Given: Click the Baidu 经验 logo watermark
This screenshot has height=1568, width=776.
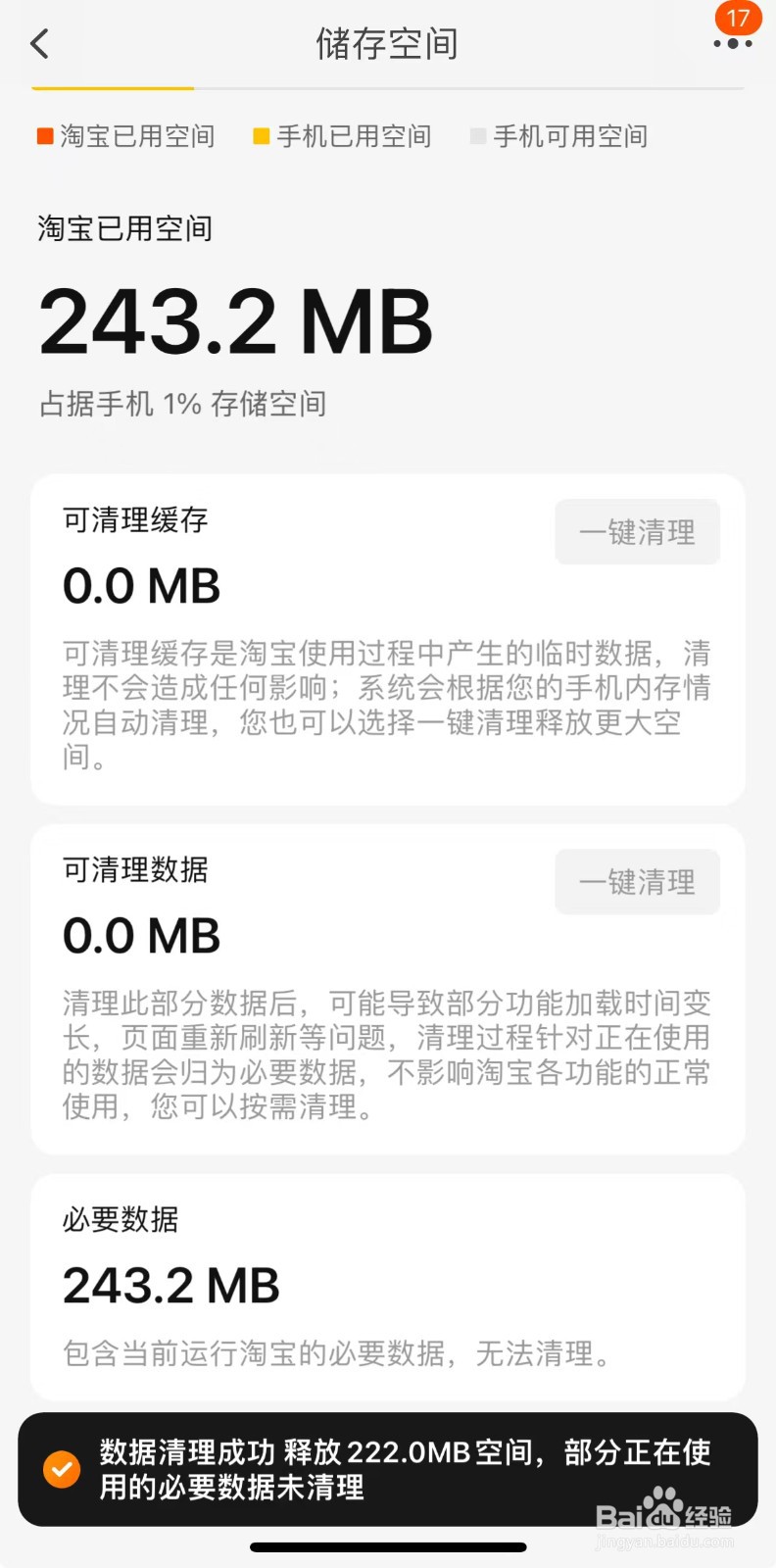Looking at the screenshot, I should pos(666,1514).
